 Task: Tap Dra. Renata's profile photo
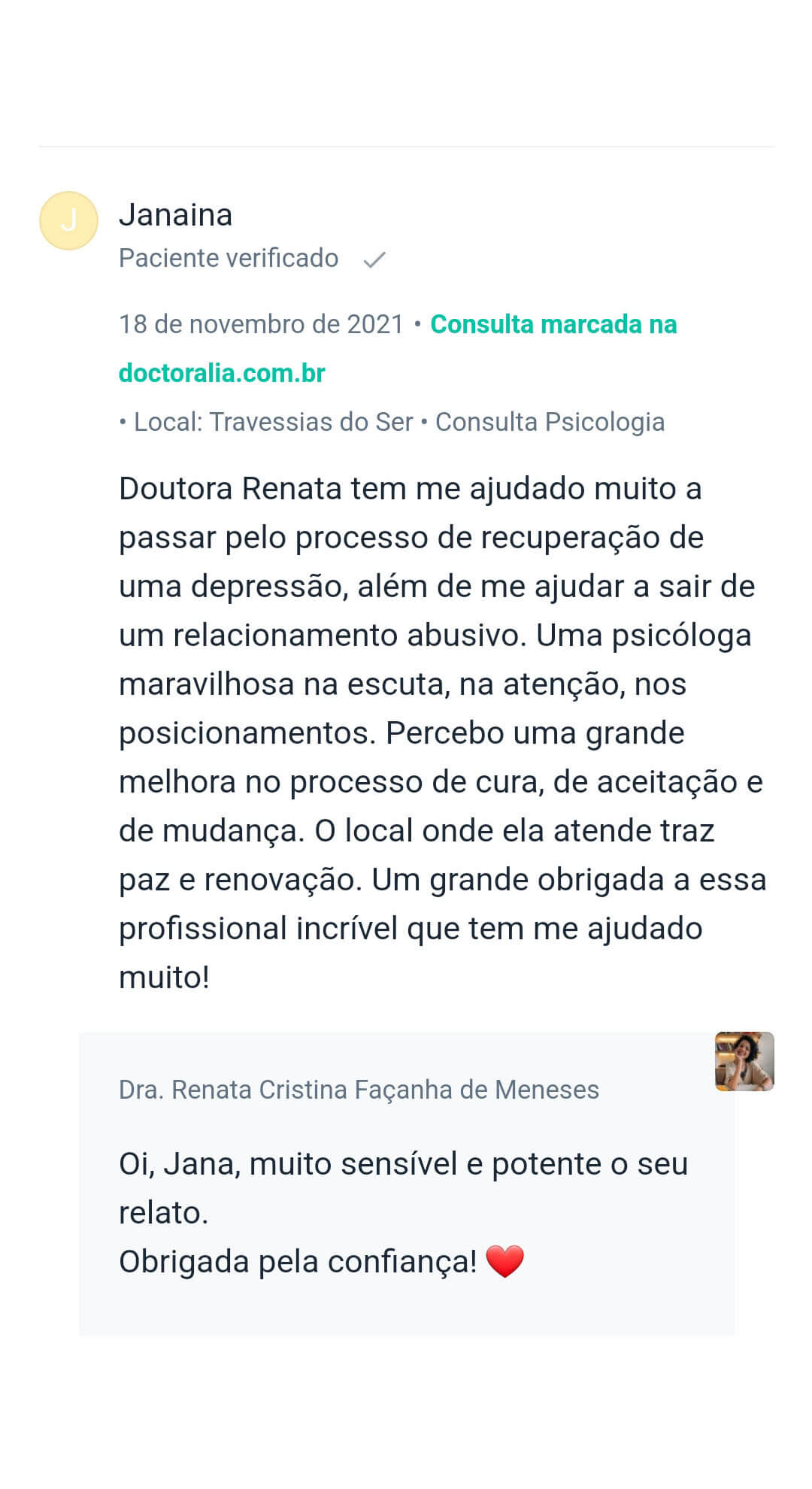(744, 1061)
